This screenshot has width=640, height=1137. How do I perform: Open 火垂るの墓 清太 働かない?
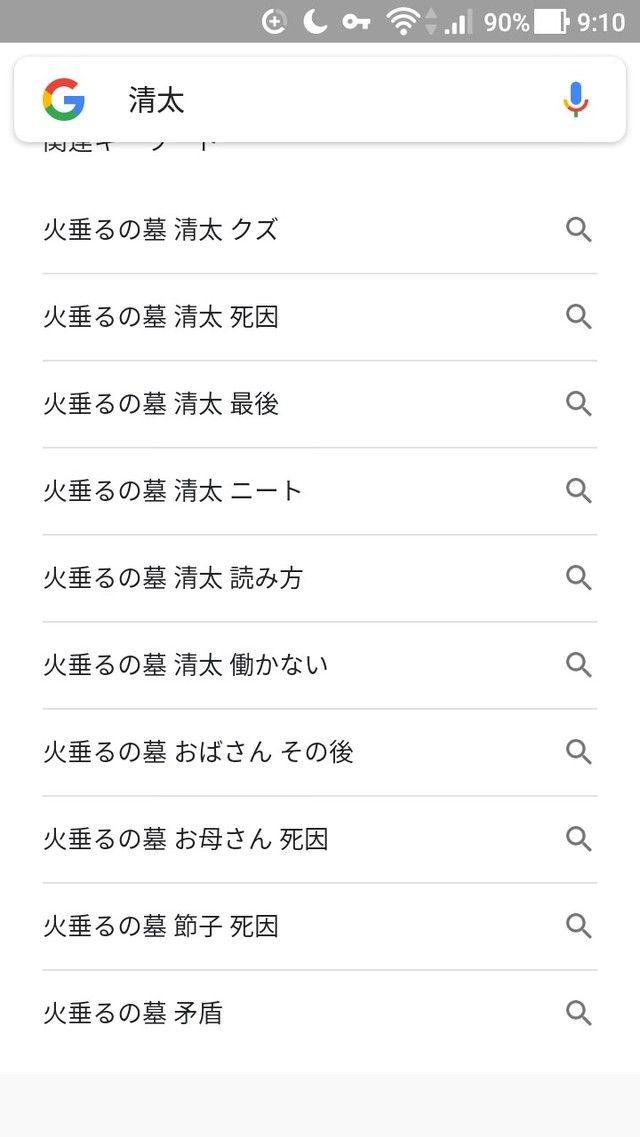point(320,666)
